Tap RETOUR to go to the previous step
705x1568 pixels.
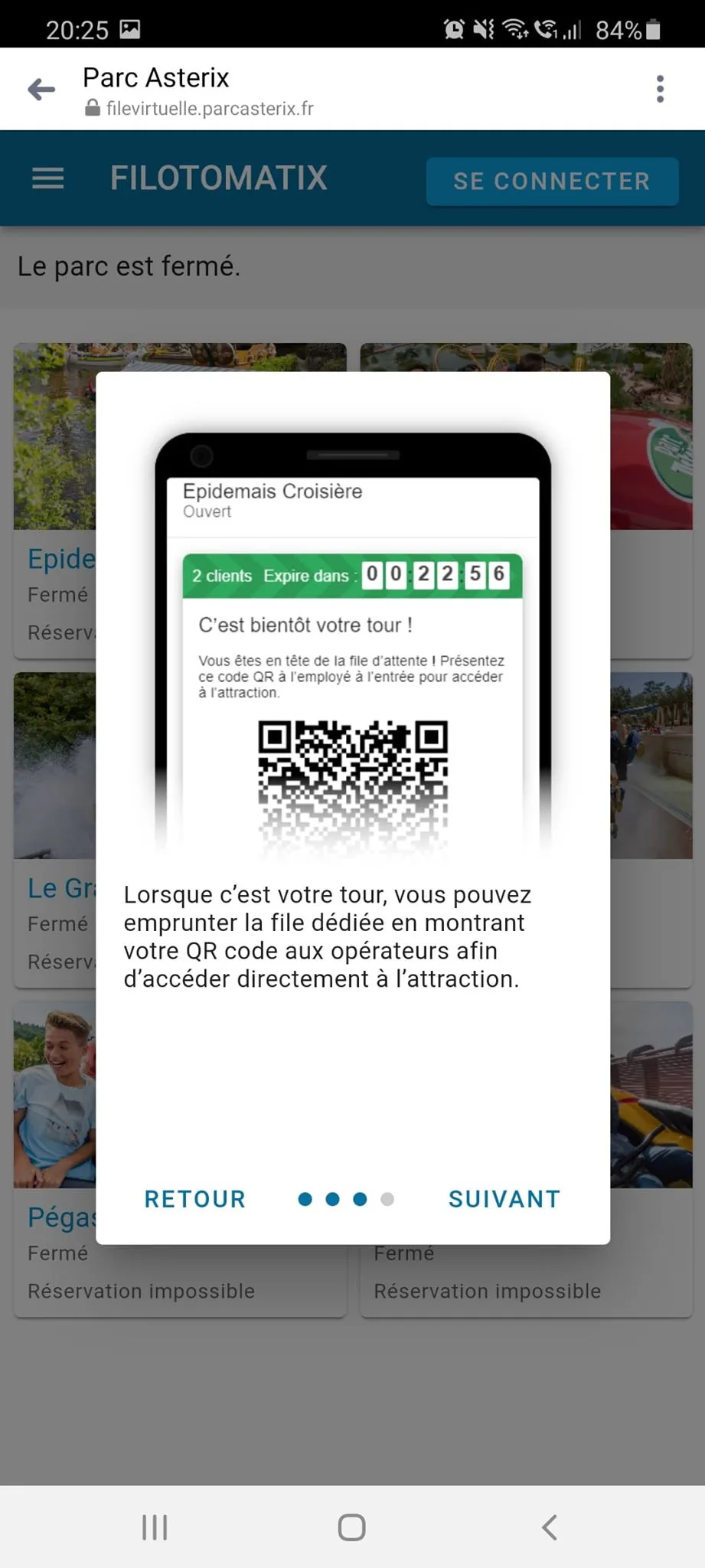pos(195,1199)
